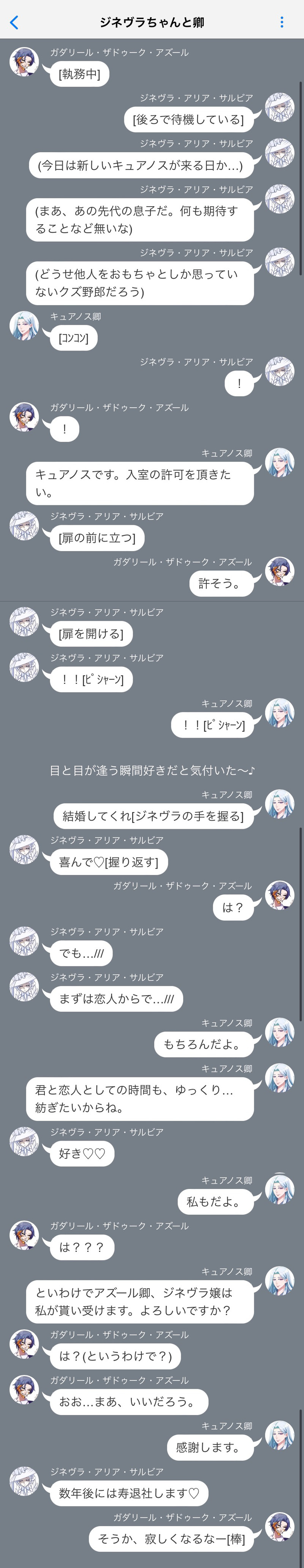Go back from the ジネヴラちゃんと卿 chat
This screenshot has height=1568, width=304.
[14, 22]
